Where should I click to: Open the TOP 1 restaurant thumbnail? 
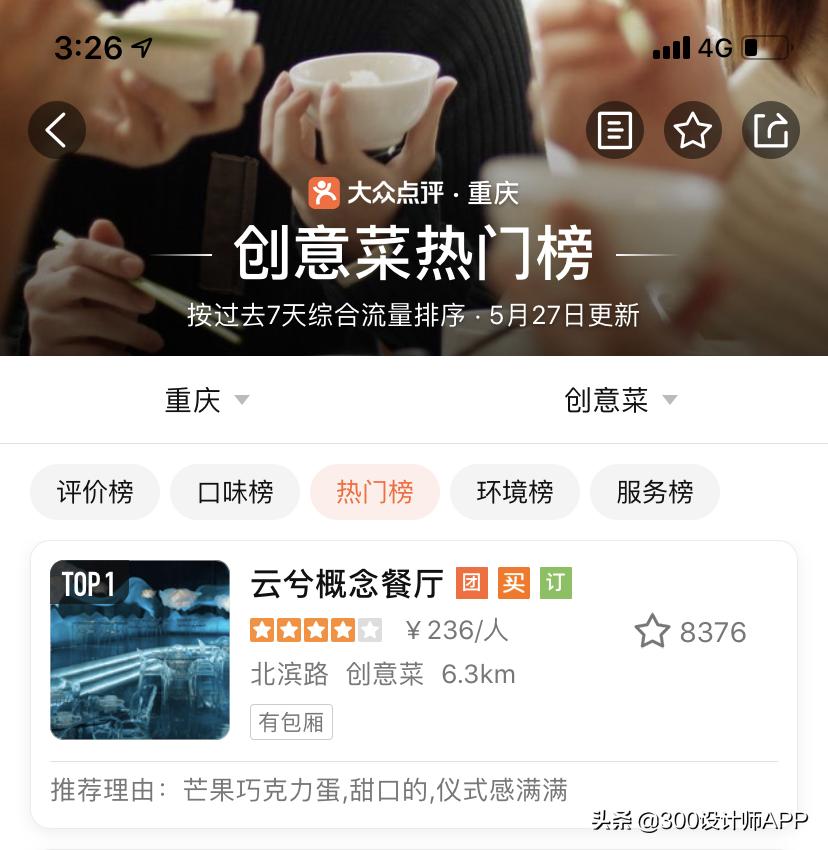coord(139,650)
